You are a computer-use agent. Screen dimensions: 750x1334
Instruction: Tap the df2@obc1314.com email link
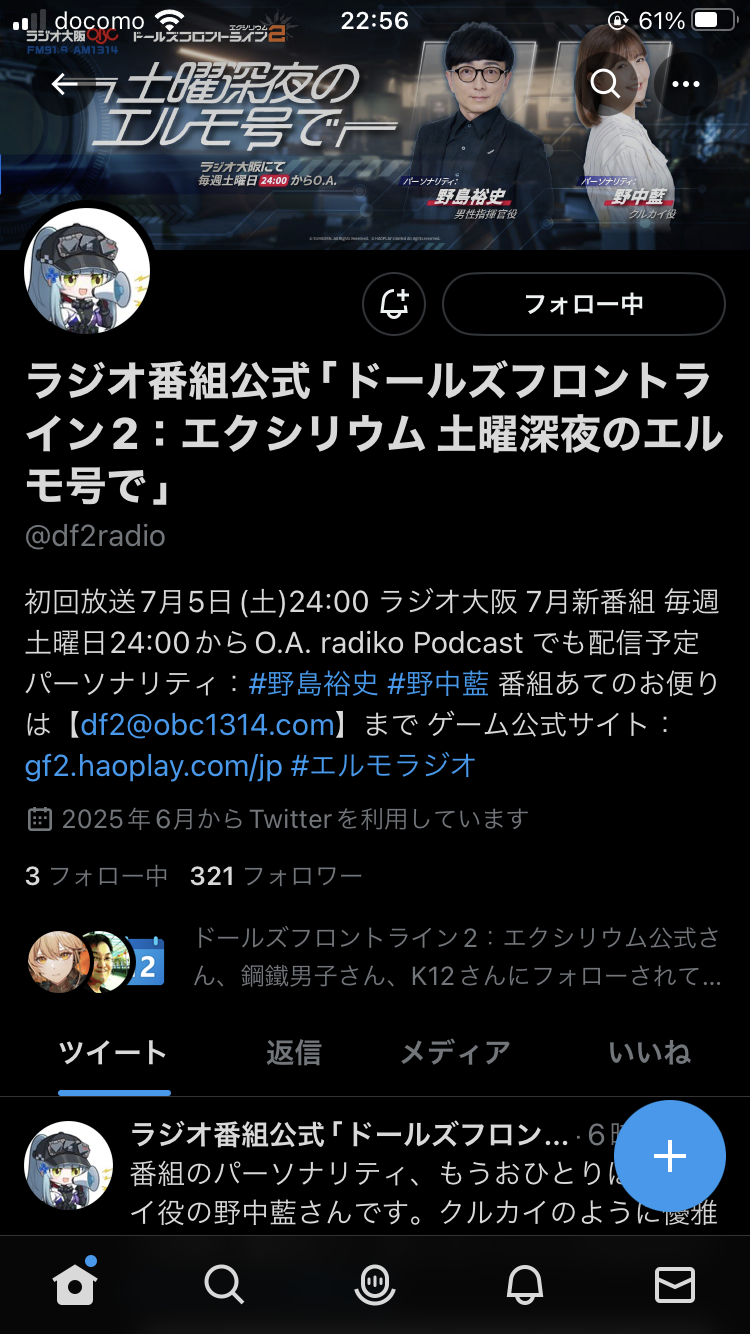pyautogui.click(x=208, y=725)
